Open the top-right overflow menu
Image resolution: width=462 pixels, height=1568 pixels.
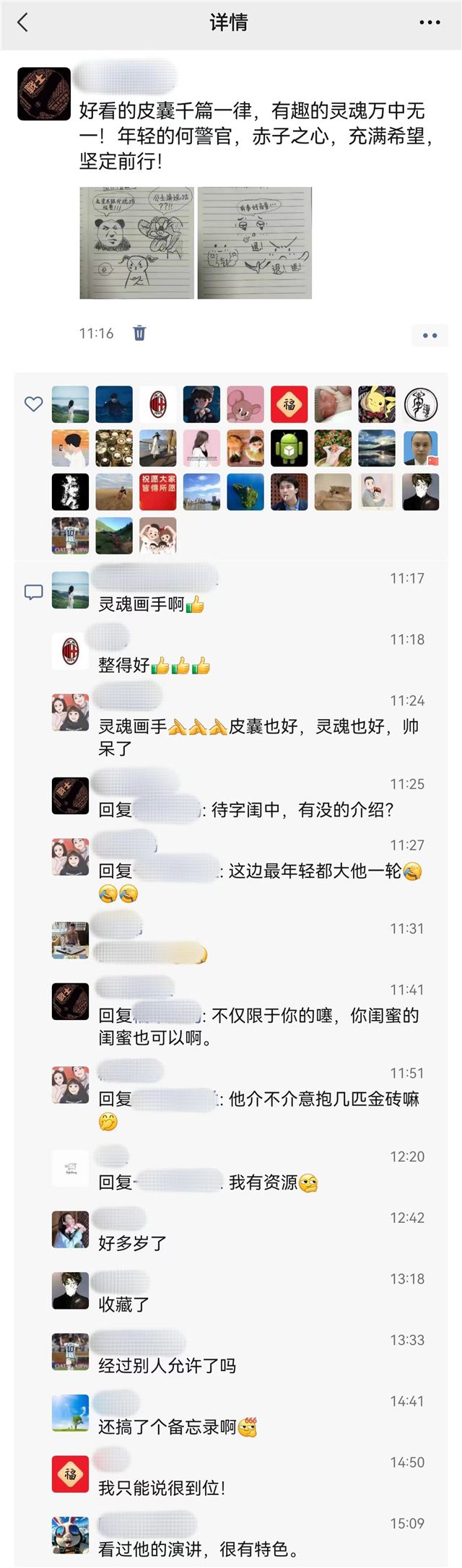tap(430, 23)
